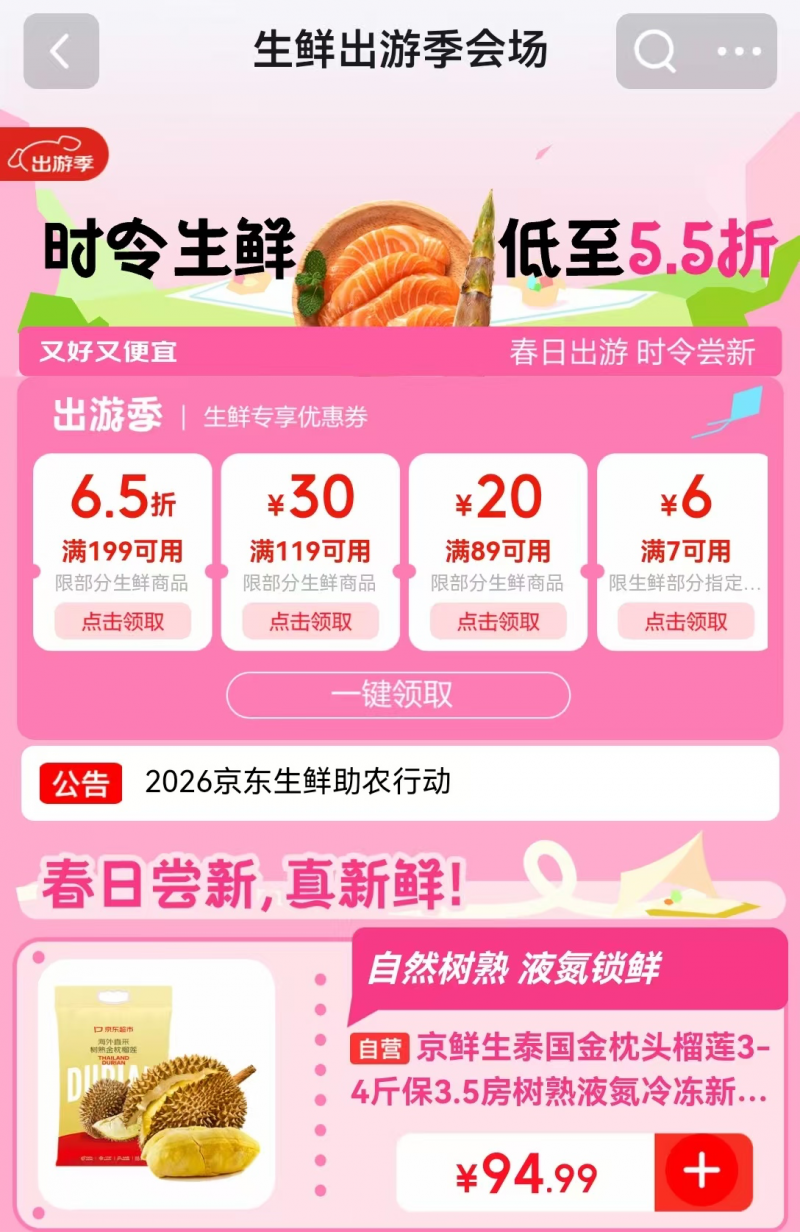800x1232 pixels.
Task: Open the search magnifier icon
Action: (655, 52)
